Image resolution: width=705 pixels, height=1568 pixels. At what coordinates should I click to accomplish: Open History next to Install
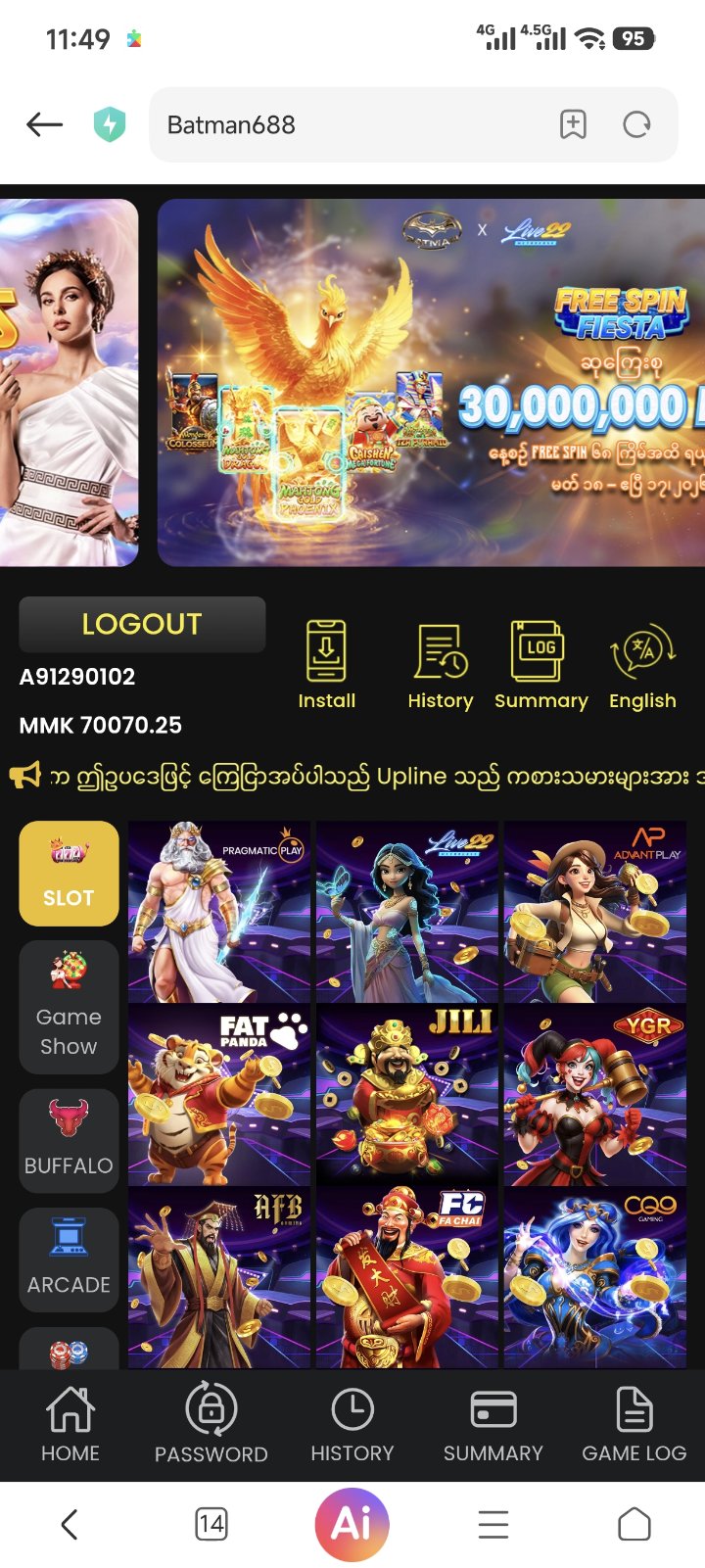[440, 664]
